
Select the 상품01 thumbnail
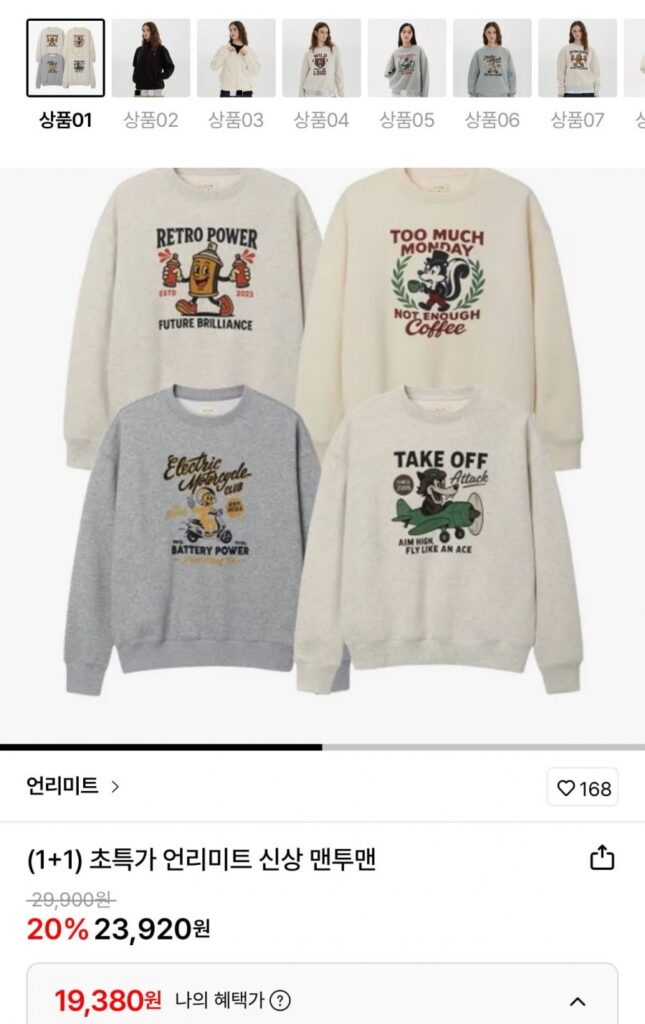coord(65,58)
